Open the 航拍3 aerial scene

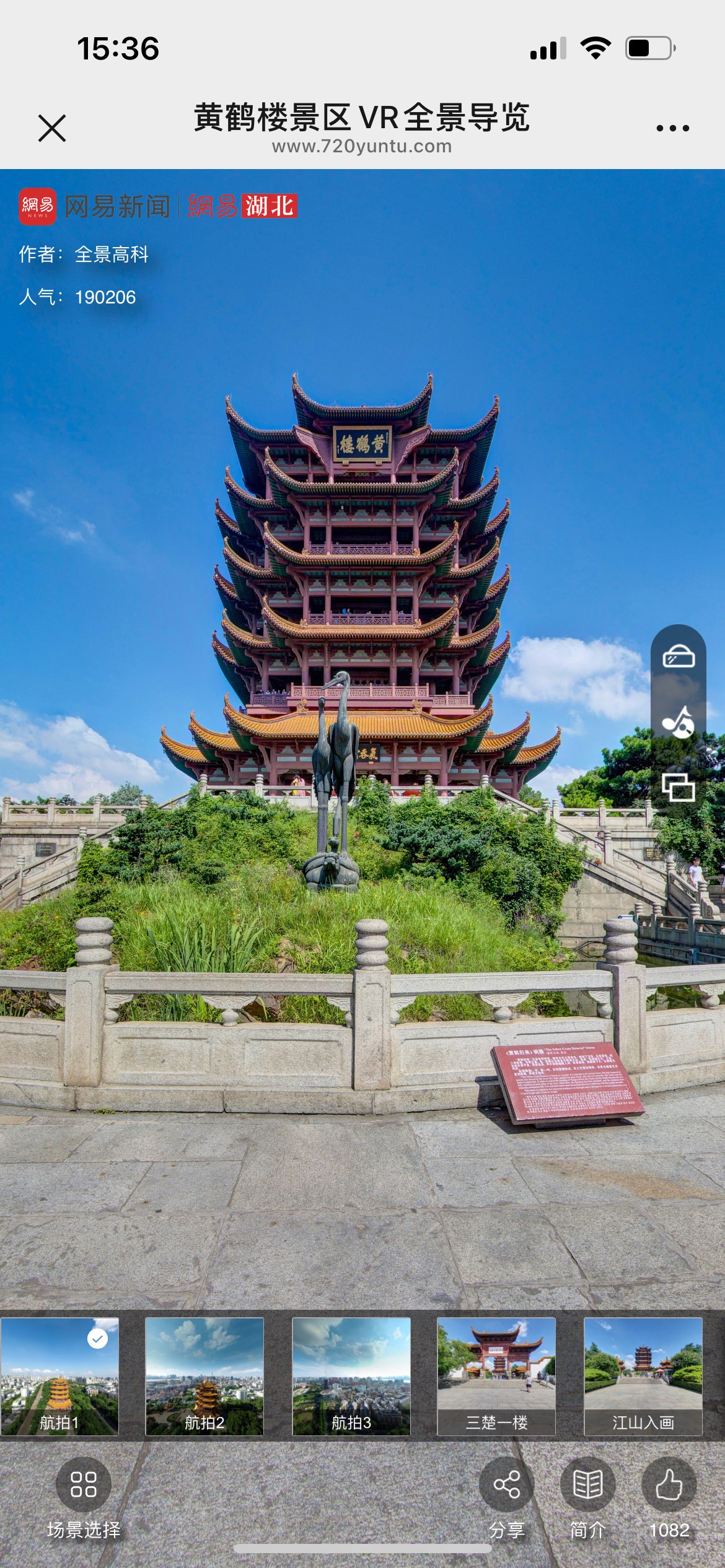tap(351, 1376)
